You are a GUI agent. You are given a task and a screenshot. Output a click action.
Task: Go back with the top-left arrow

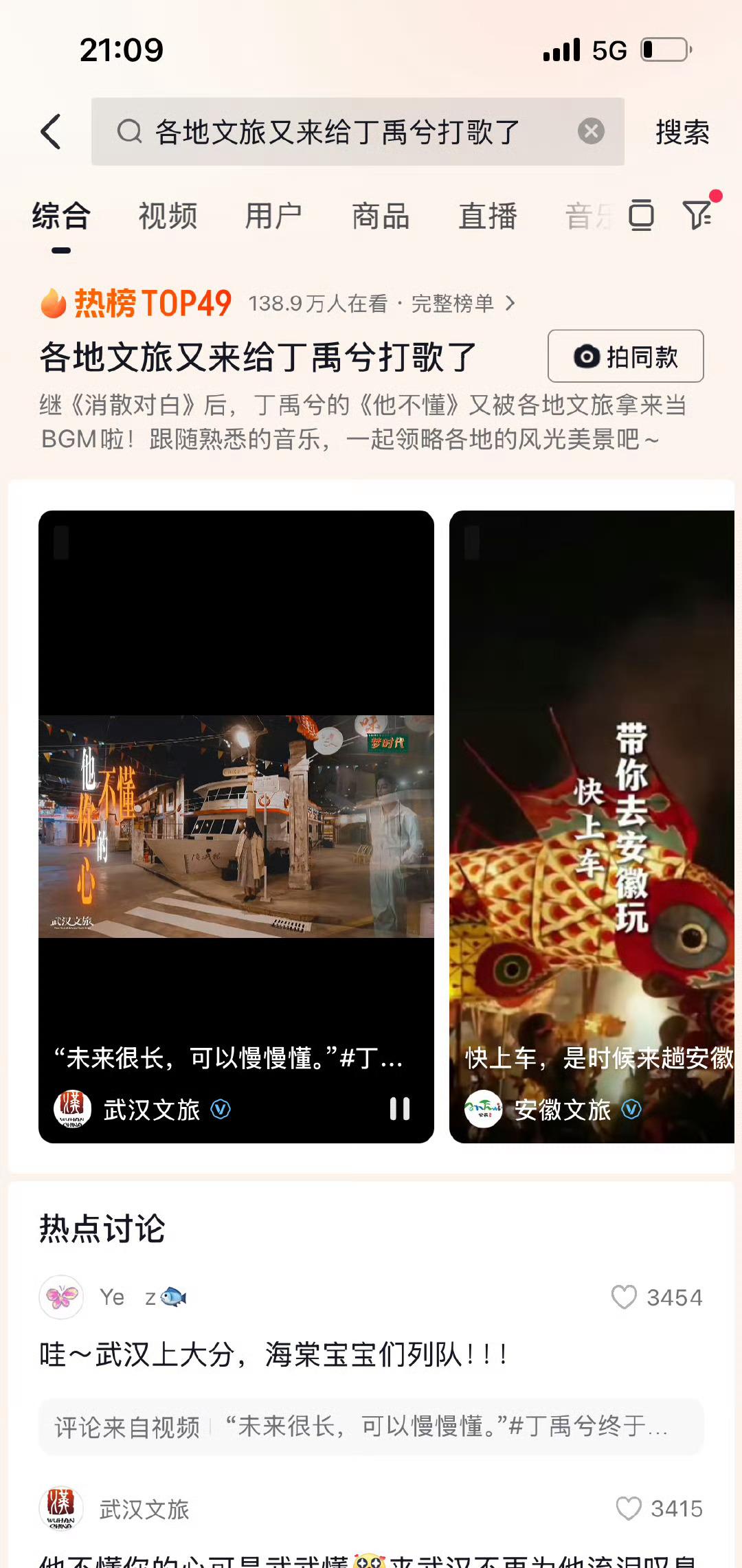pyautogui.click(x=52, y=131)
